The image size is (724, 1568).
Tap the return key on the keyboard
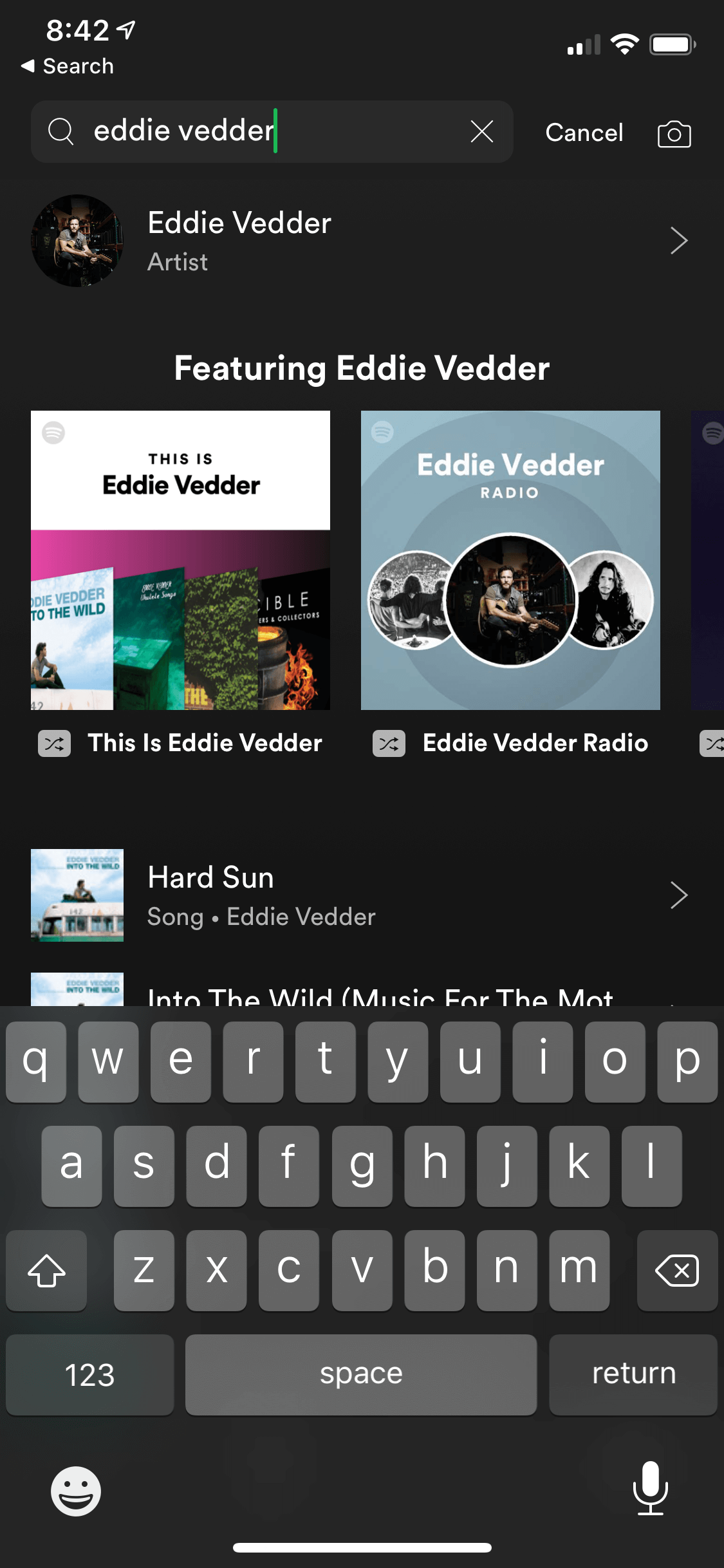pyautogui.click(x=633, y=1374)
